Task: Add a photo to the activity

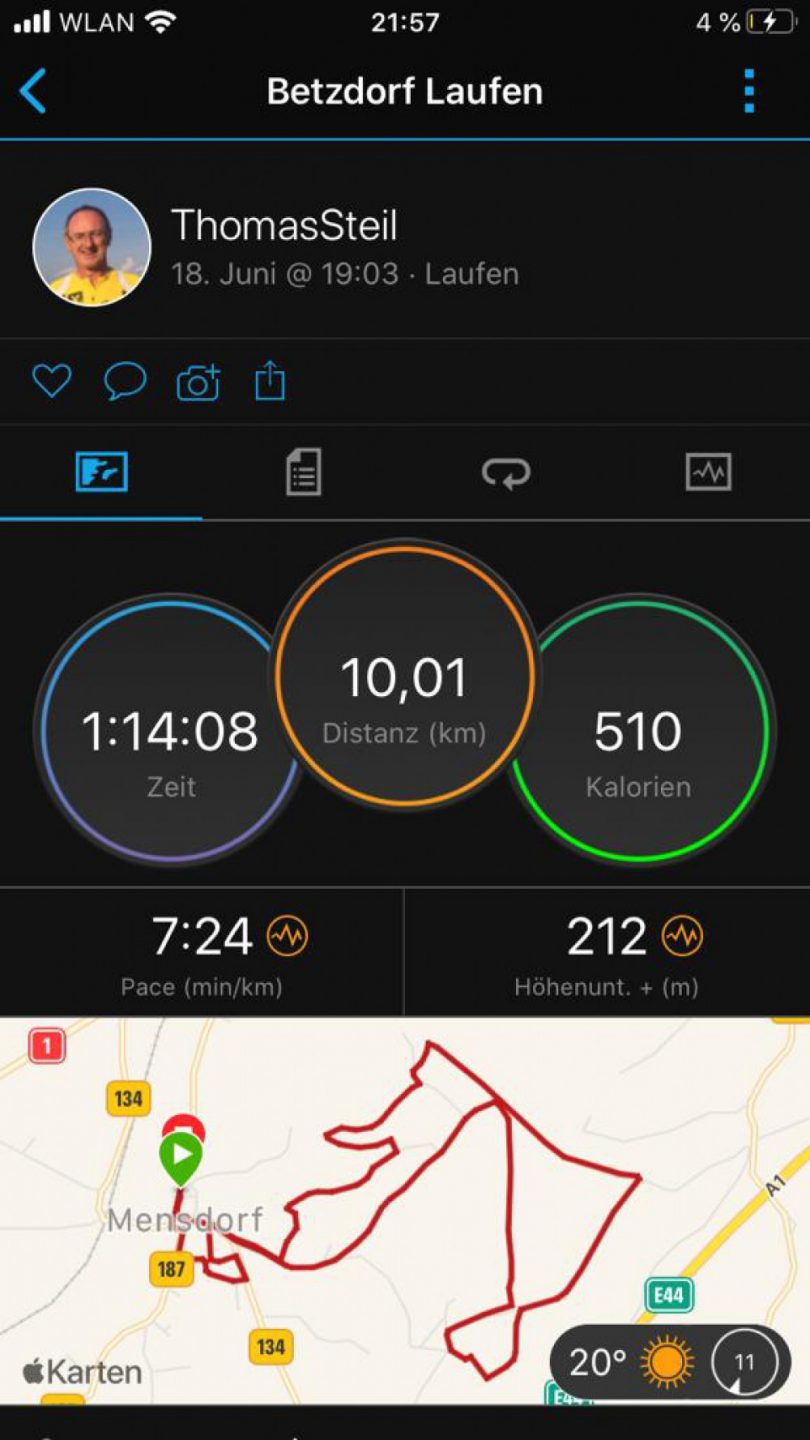Action: pyautogui.click(x=198, y=382)
